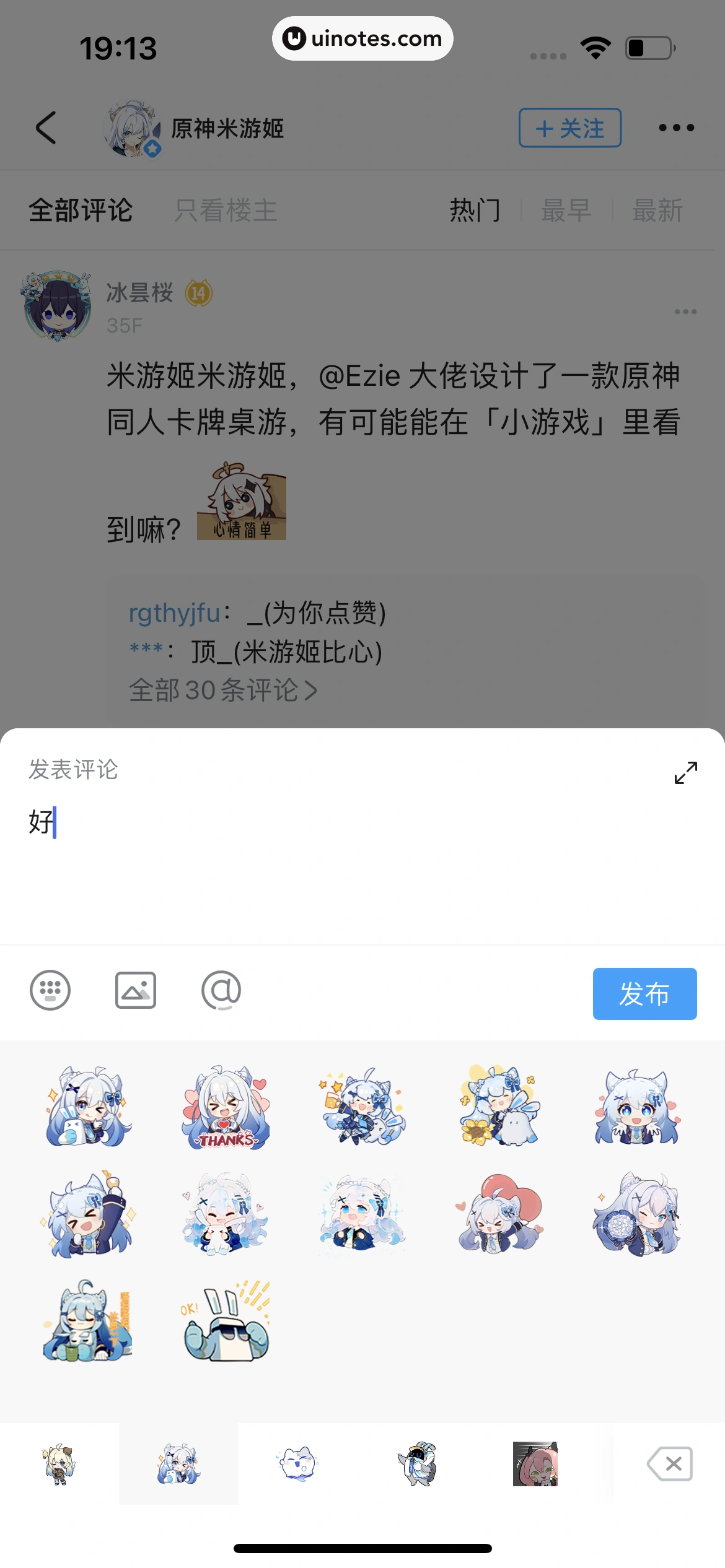Expand the comment editor to full screen
This screenshot has width=725, height=1568.
click(685, 772)
